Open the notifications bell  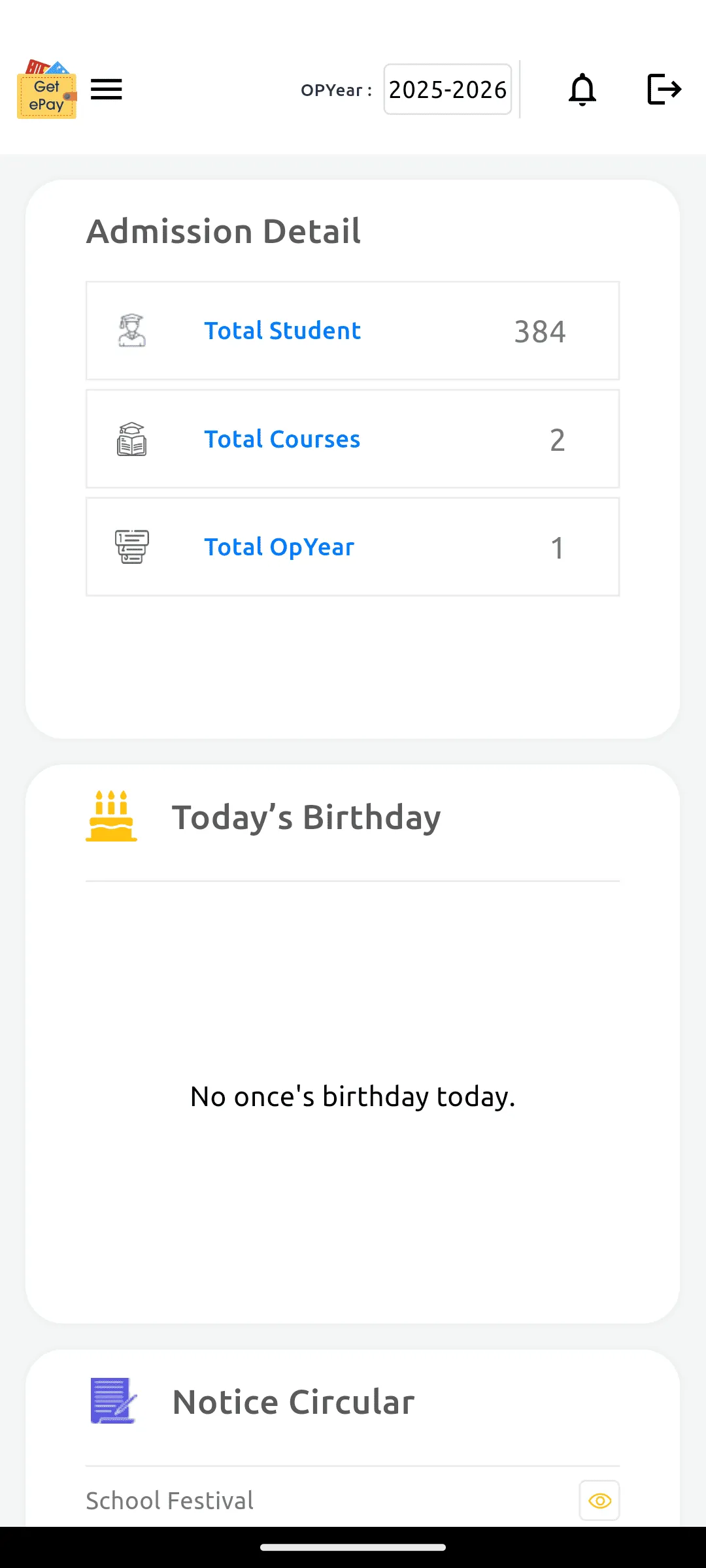[582, 90]
